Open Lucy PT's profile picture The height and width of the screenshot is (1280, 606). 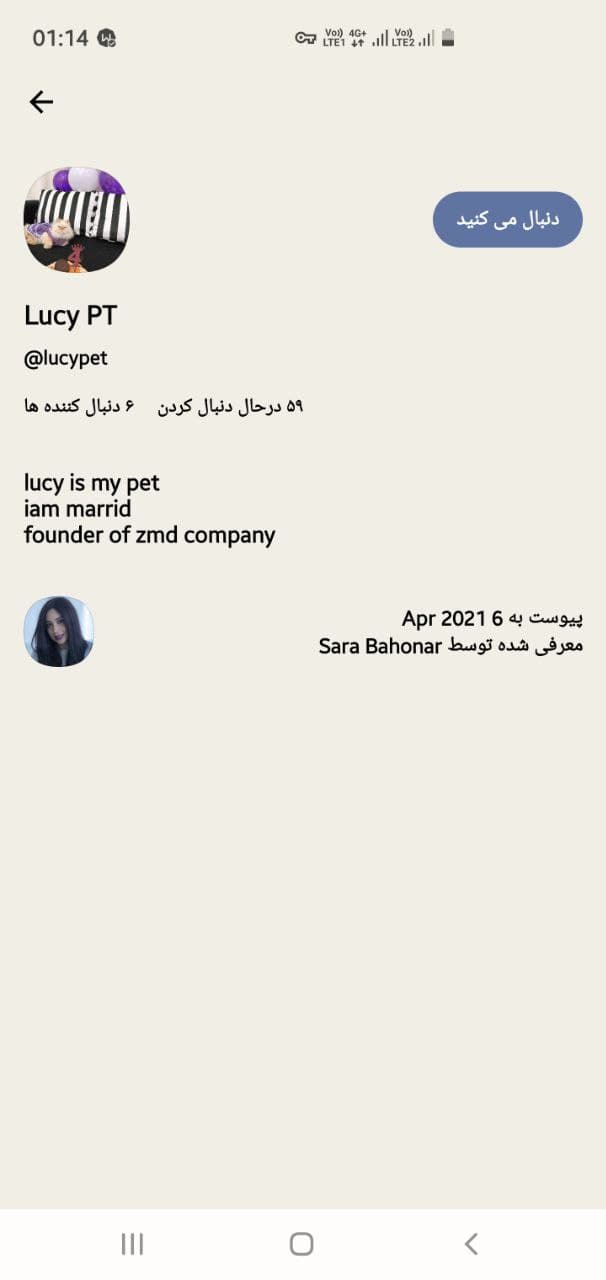tap(77, 220)
